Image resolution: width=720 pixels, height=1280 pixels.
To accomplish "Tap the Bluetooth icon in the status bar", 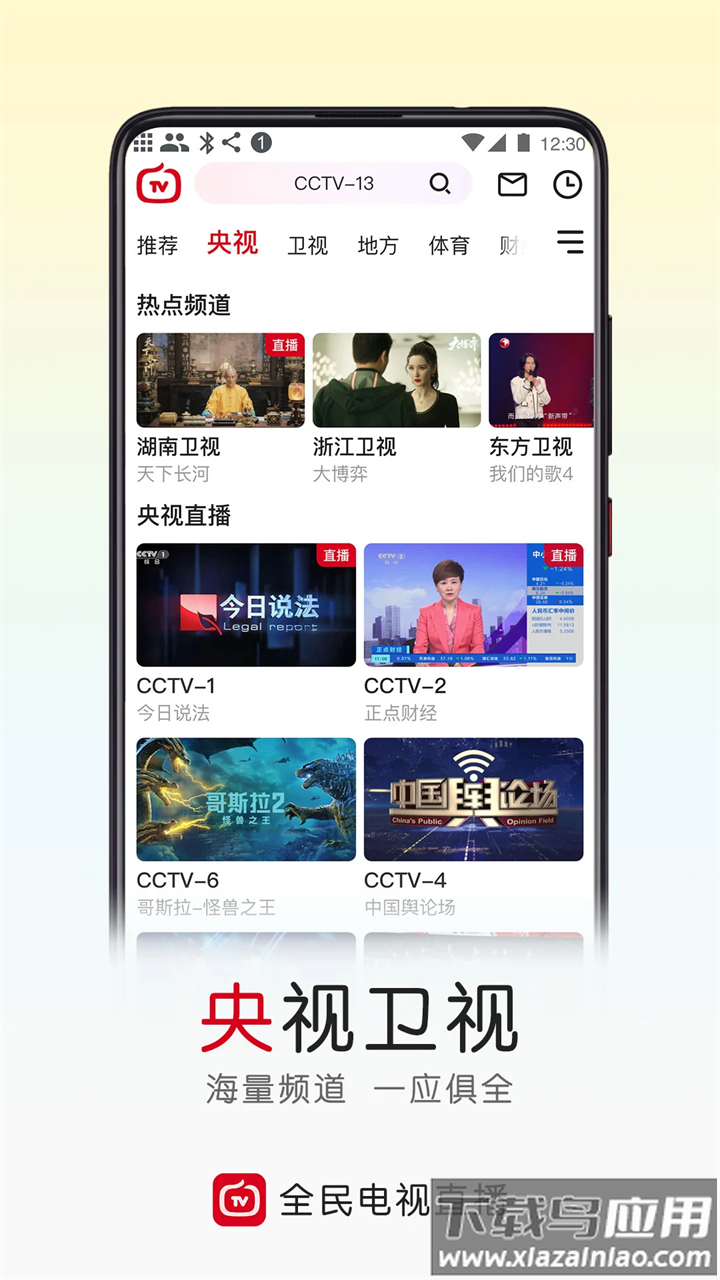I will (210, 142).
